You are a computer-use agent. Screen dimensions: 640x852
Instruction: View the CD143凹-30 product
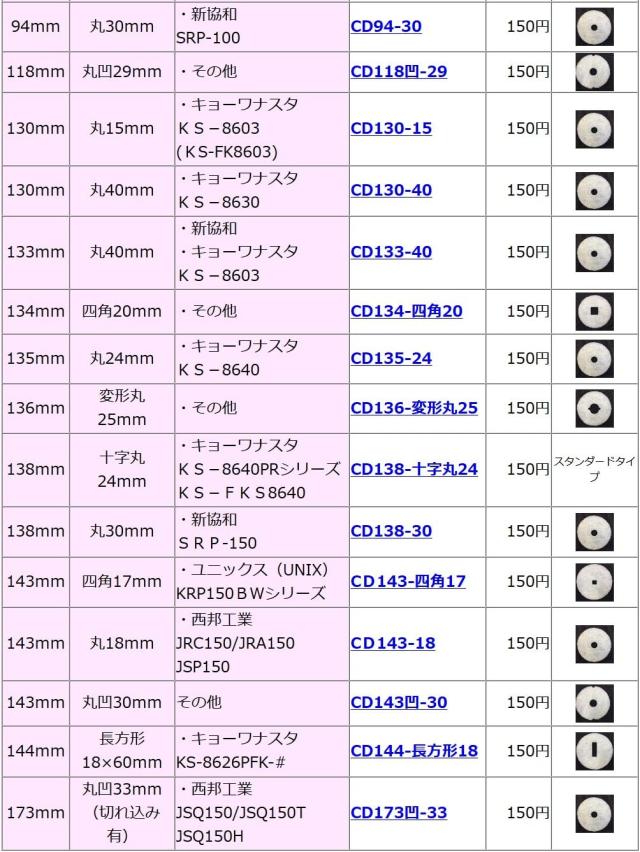click(x=399, y=703)
